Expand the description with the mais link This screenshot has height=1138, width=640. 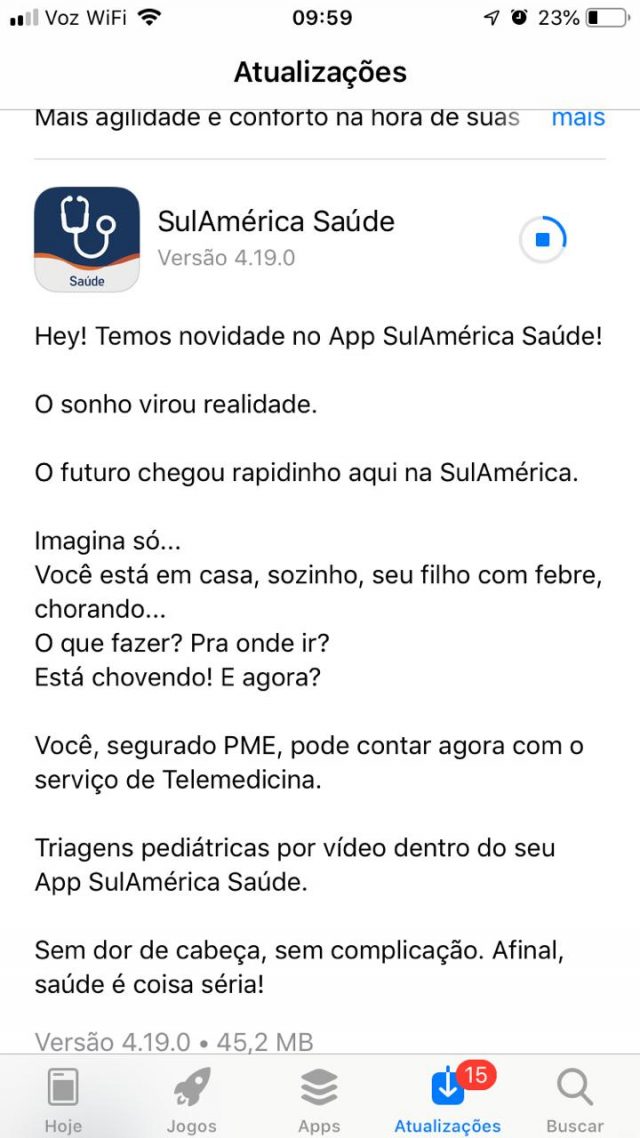[578, 117]
